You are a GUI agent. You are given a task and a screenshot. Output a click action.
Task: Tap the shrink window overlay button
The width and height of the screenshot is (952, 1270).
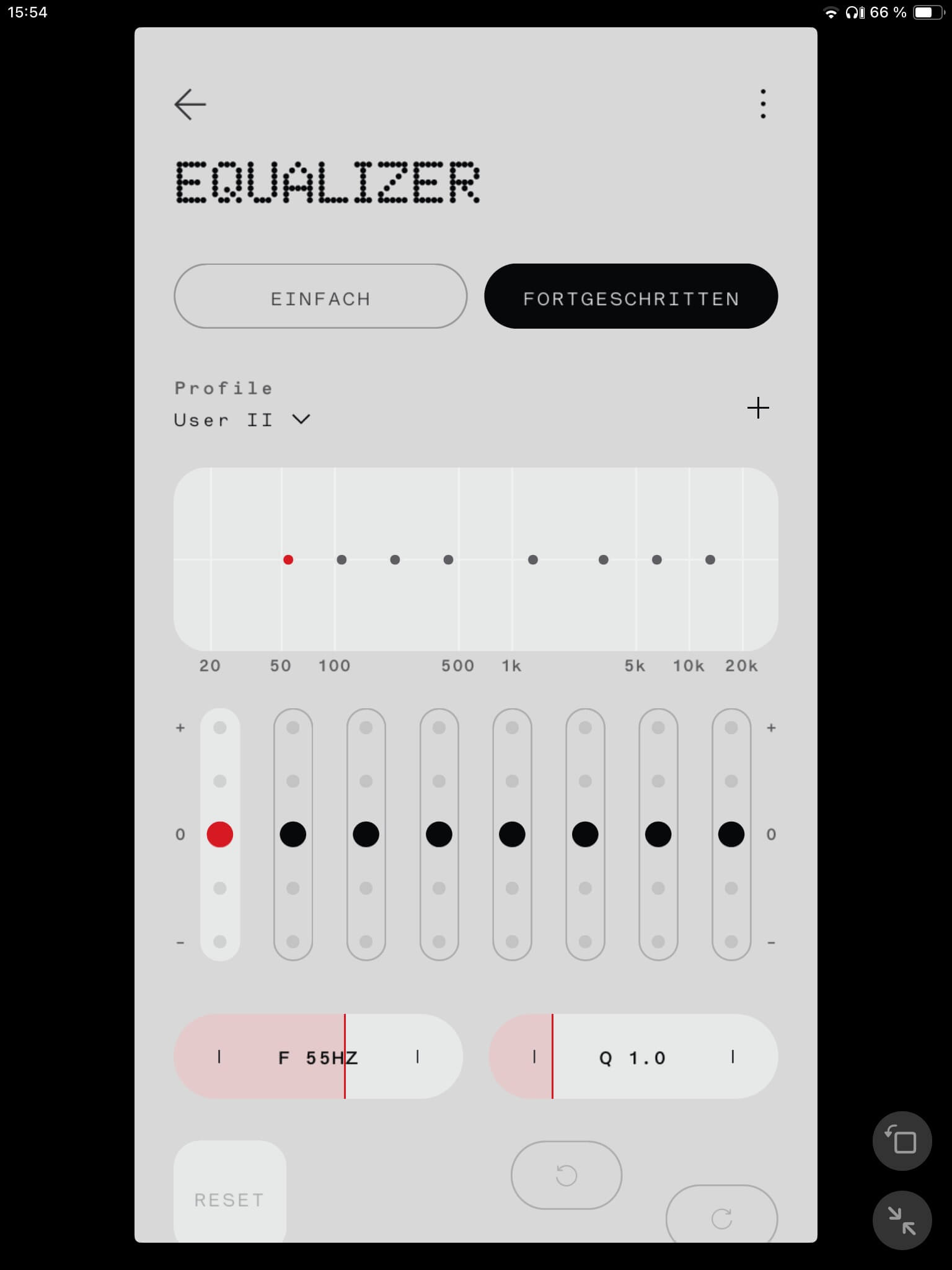902,1220
